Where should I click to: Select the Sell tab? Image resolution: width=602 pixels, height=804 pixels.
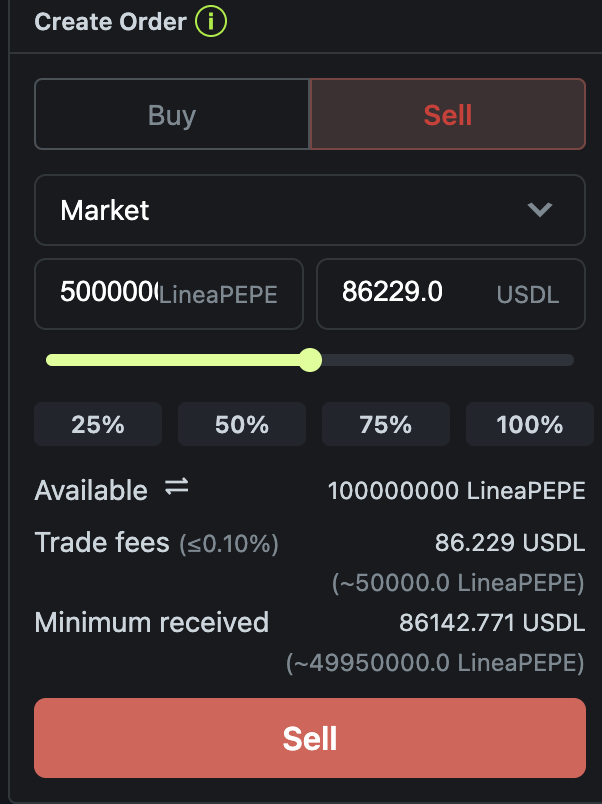click(447, 115)
